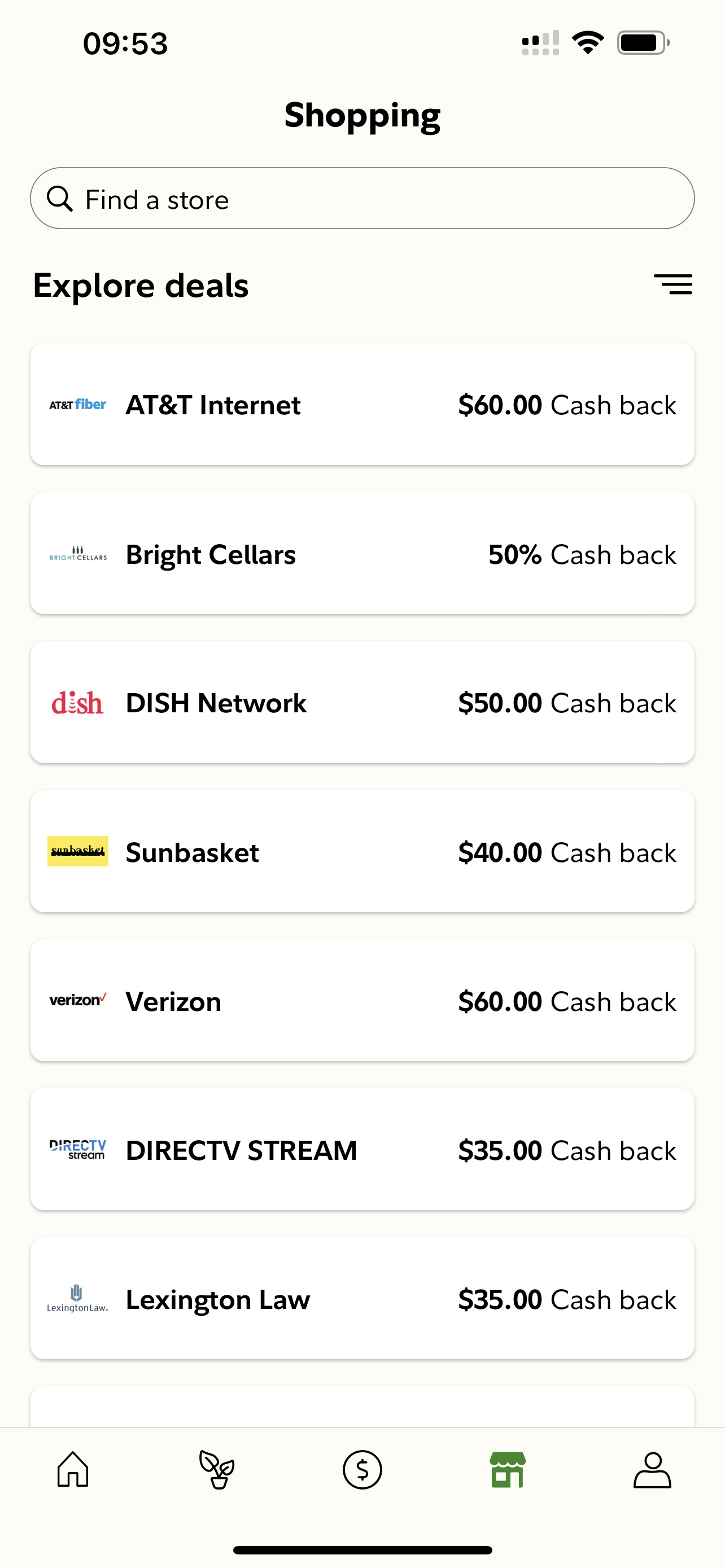
Task: Select the storefront Shopping tab
Action: [508, 1469]
